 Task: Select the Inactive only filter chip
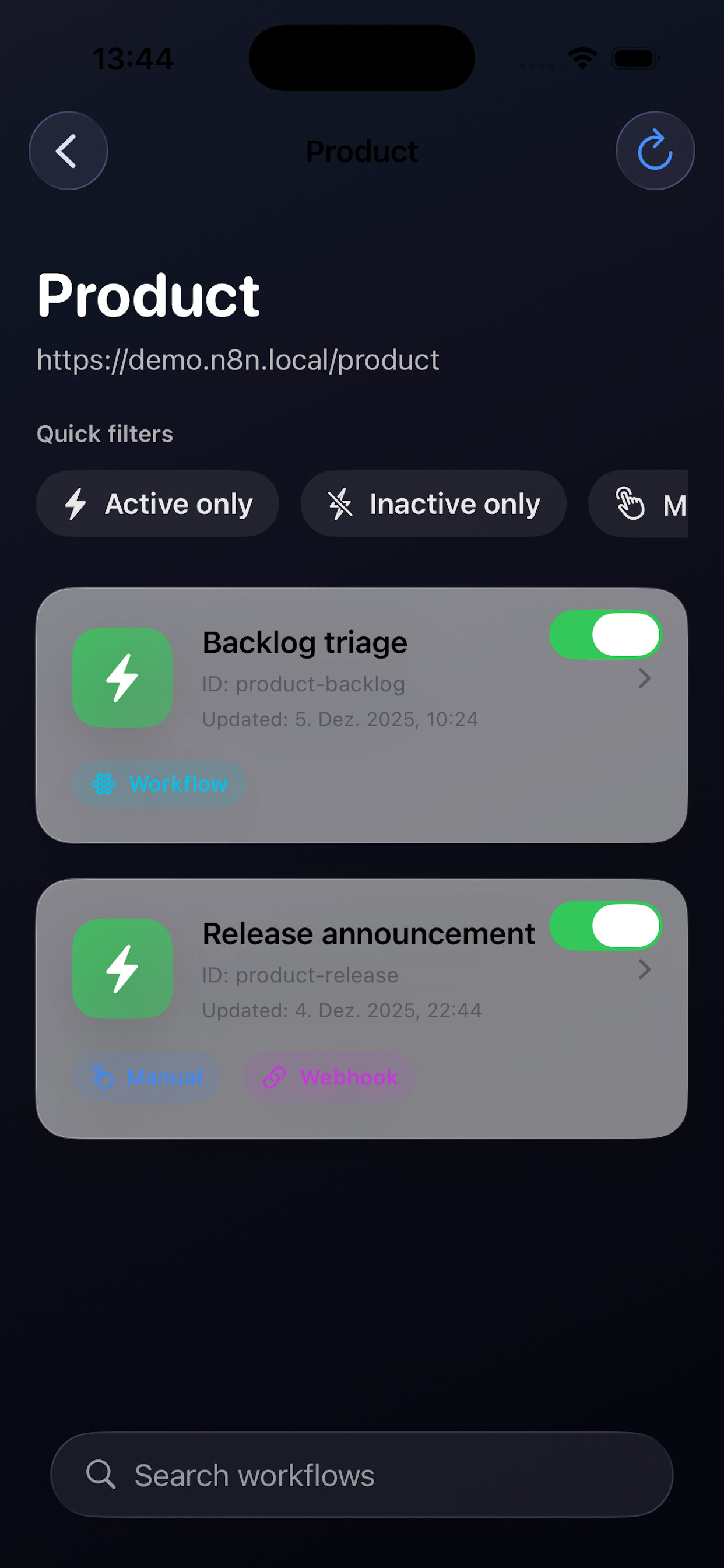click(x=433, y=503)
